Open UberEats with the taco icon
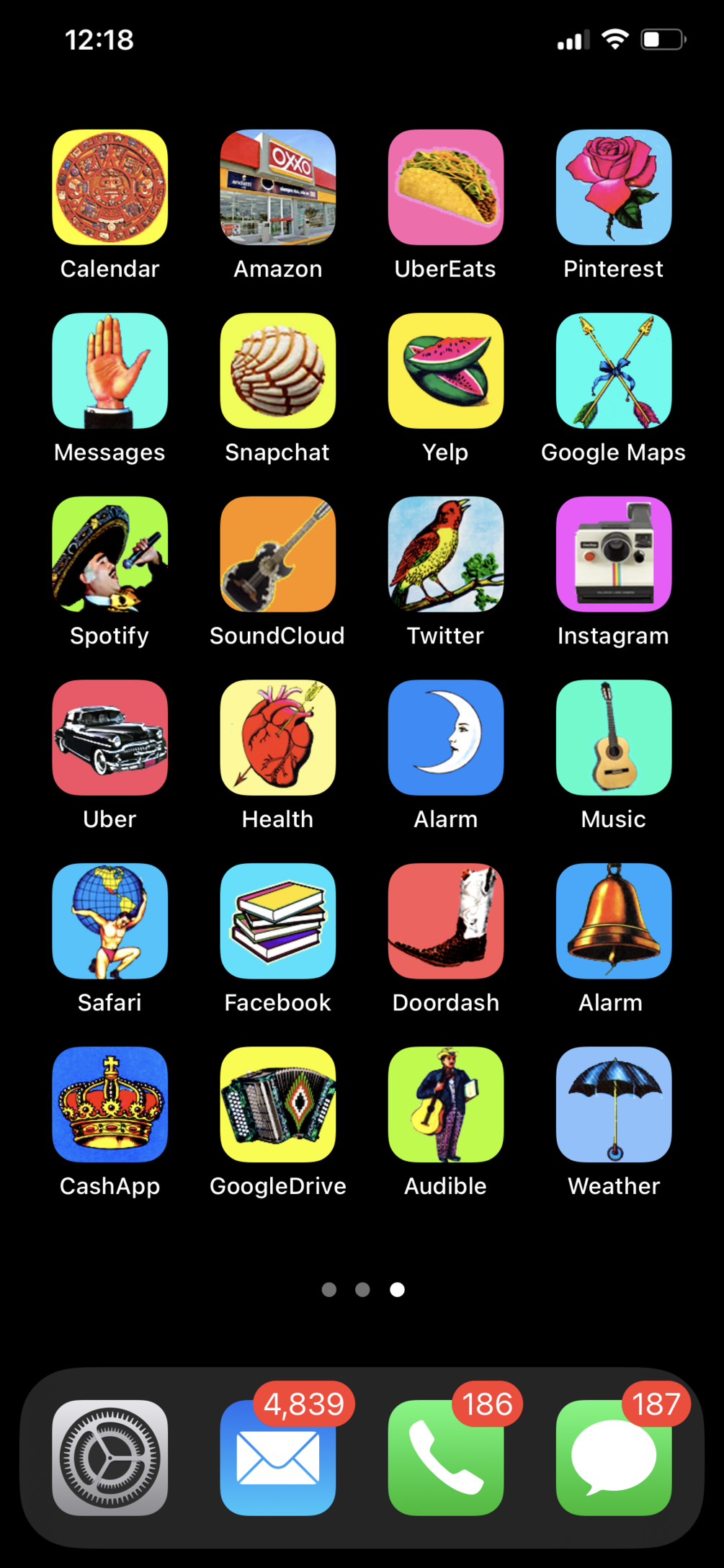Viewport: 724px width, 1568px height. point(446,187)
